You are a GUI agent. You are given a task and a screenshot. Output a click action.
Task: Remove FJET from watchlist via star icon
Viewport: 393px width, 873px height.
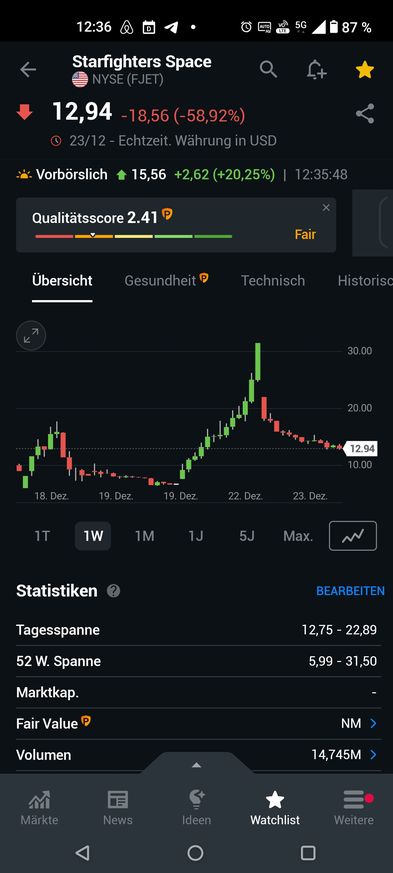point(365,70)
